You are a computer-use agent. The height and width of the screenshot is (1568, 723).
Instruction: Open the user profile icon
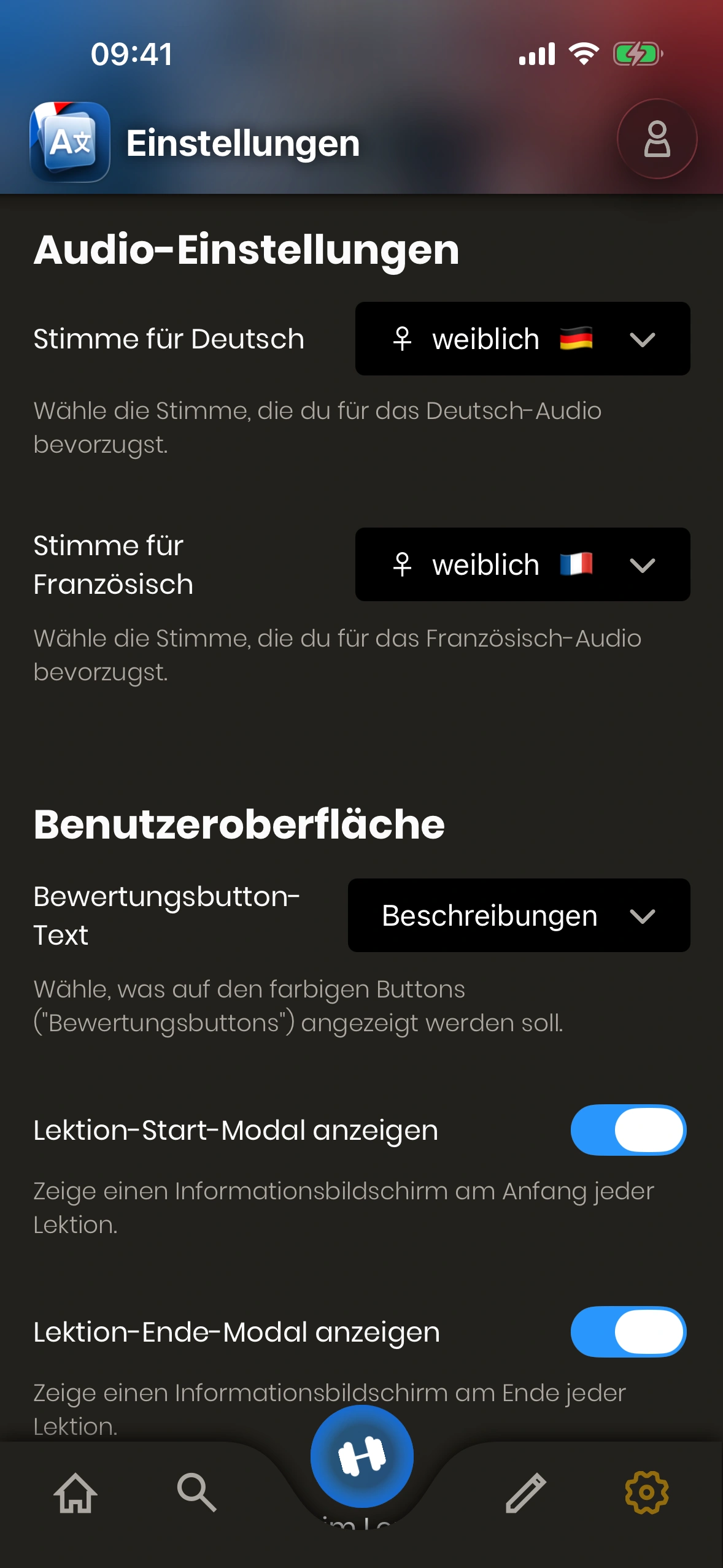coord(657,139)
